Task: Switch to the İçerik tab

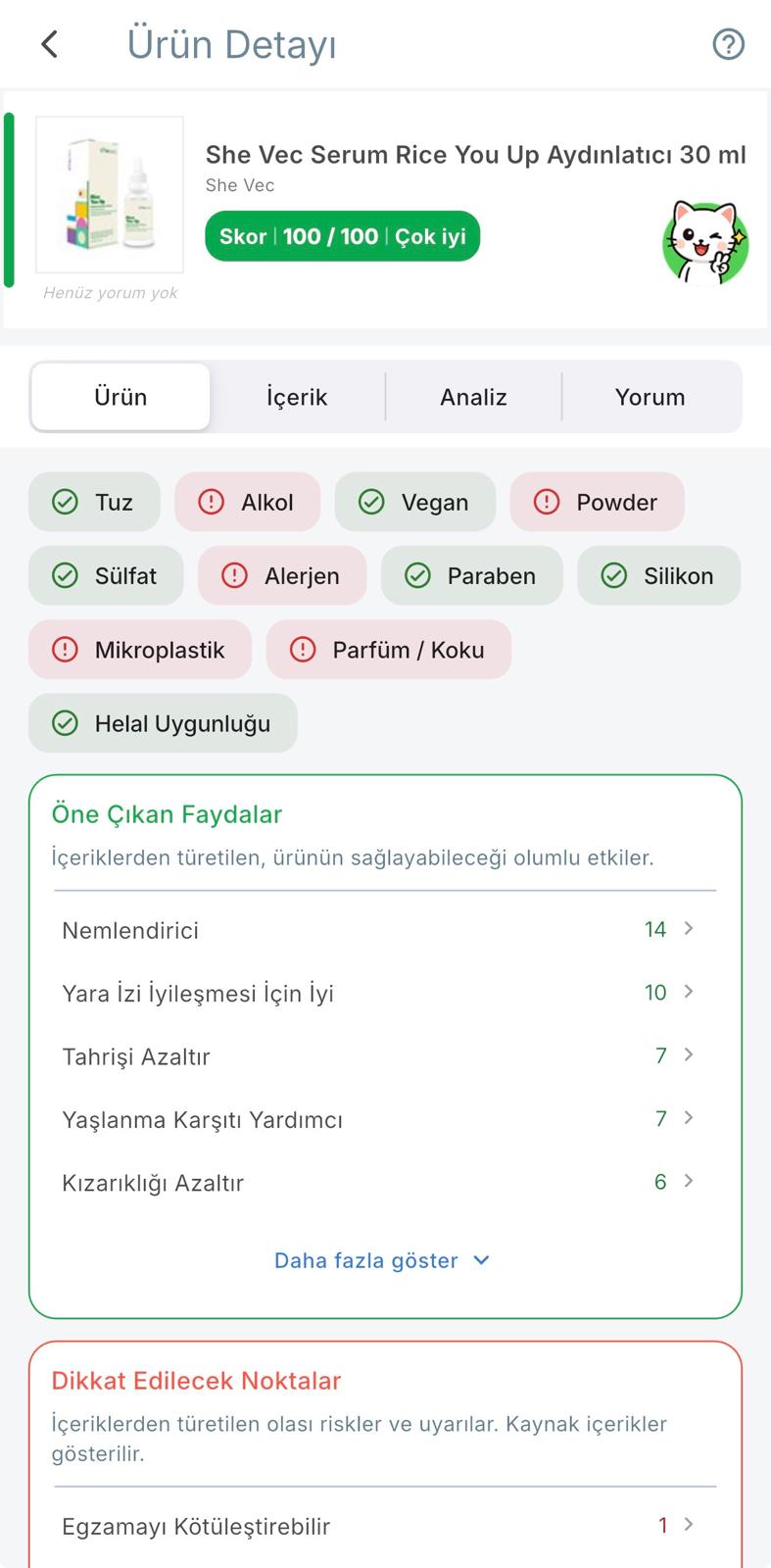Action: [x=297, y=397]
